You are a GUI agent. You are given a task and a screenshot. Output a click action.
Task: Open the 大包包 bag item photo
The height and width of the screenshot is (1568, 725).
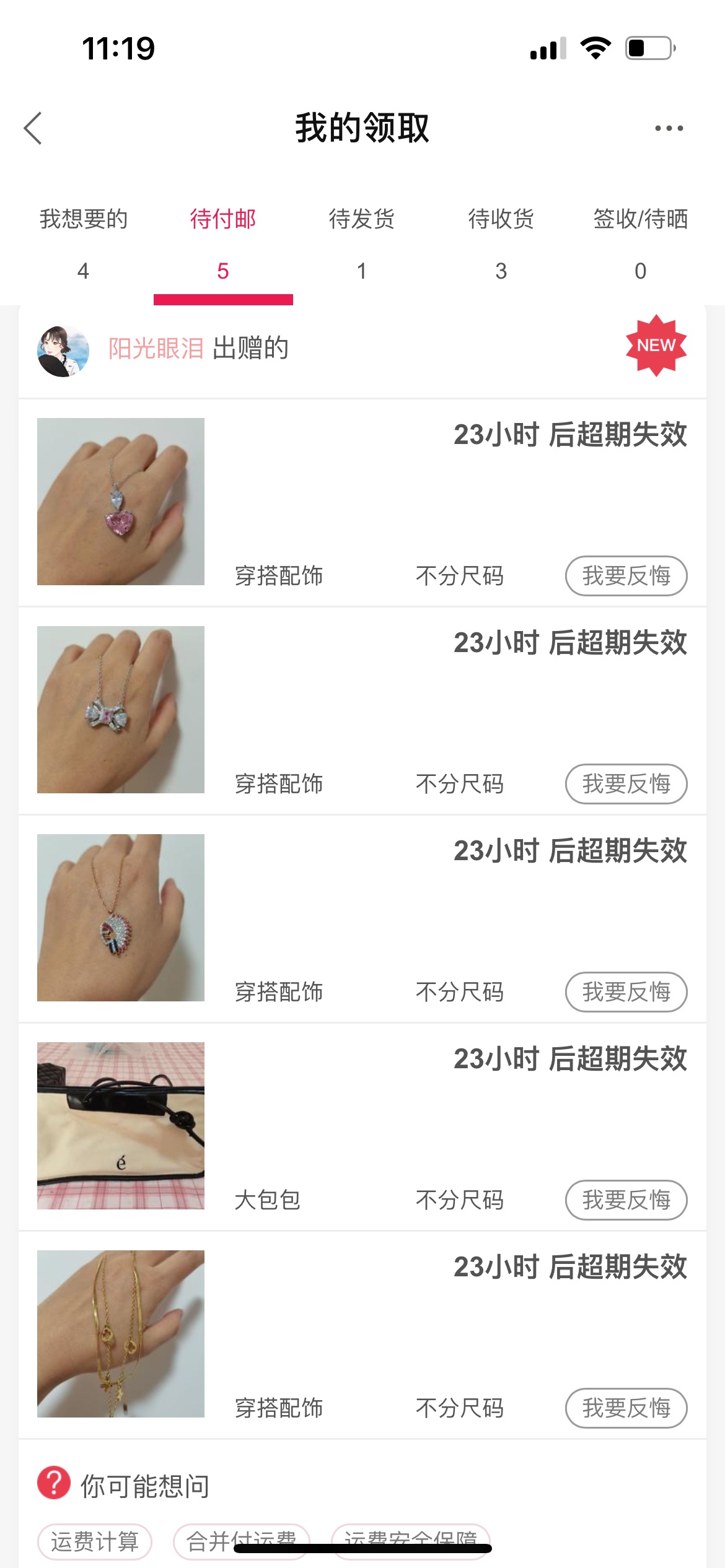(121, 1126)
